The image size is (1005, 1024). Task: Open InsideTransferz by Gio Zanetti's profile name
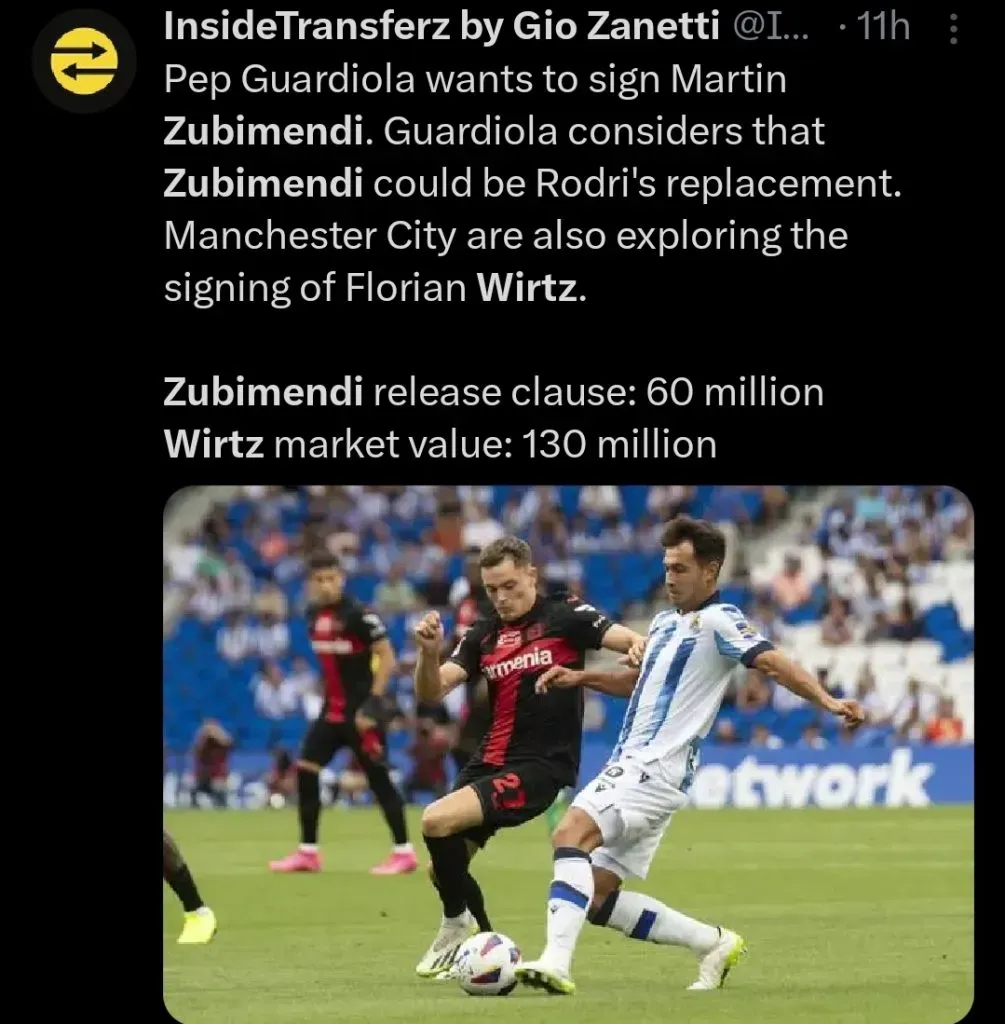click(440, 29)
